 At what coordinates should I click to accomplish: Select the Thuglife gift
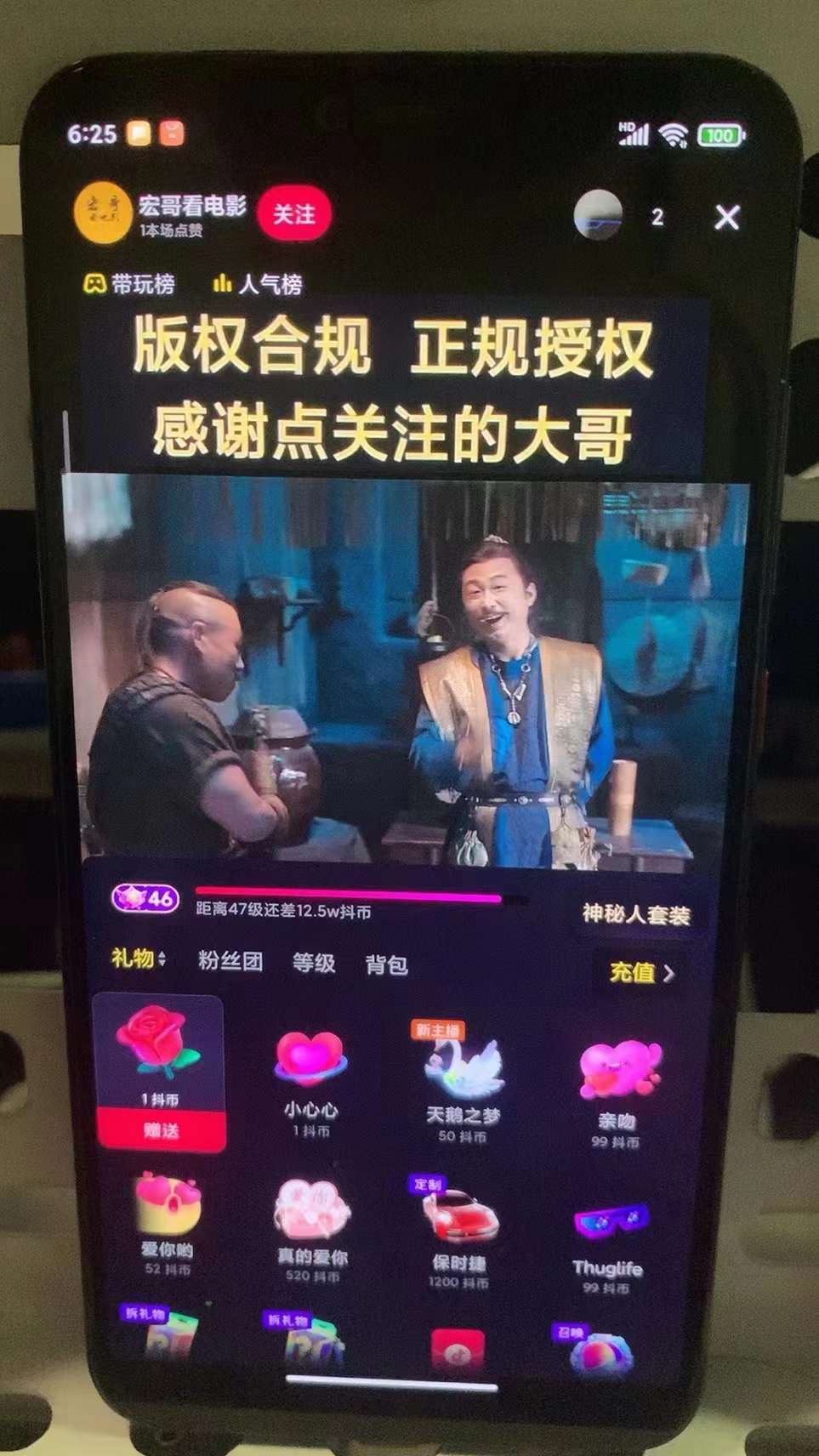[608, 1237]
